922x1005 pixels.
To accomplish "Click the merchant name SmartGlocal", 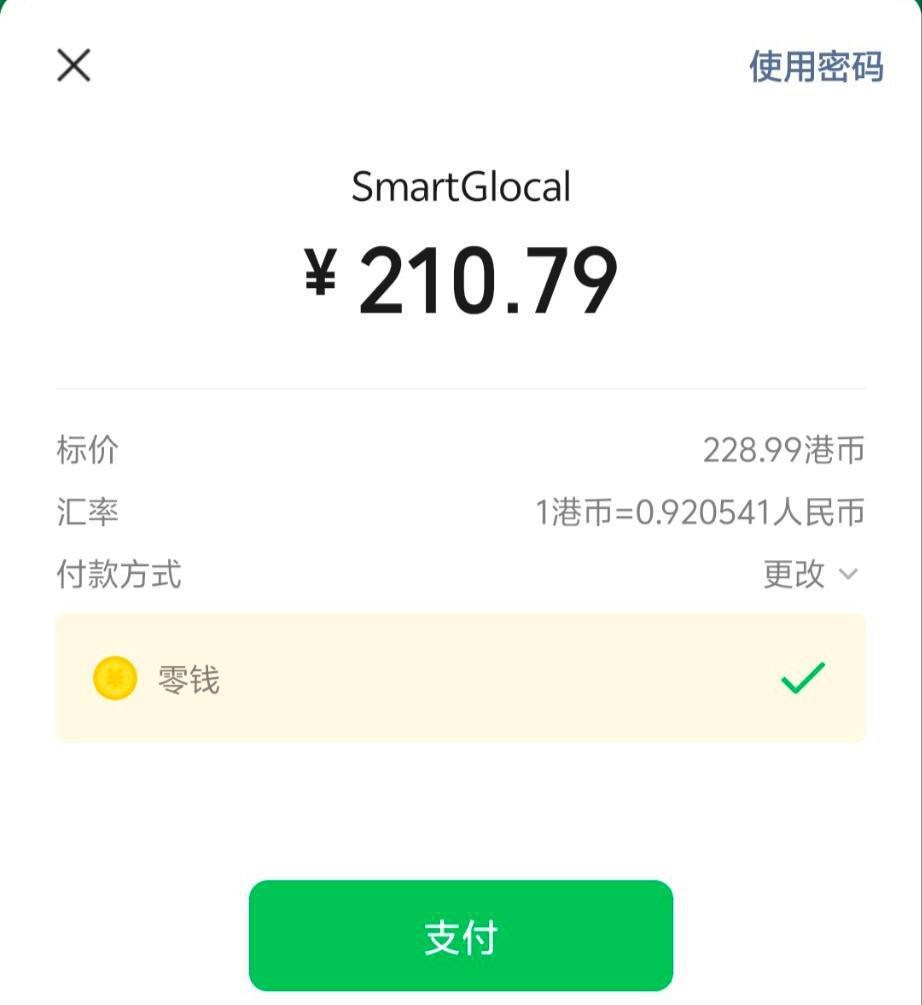I will (460, 186).
